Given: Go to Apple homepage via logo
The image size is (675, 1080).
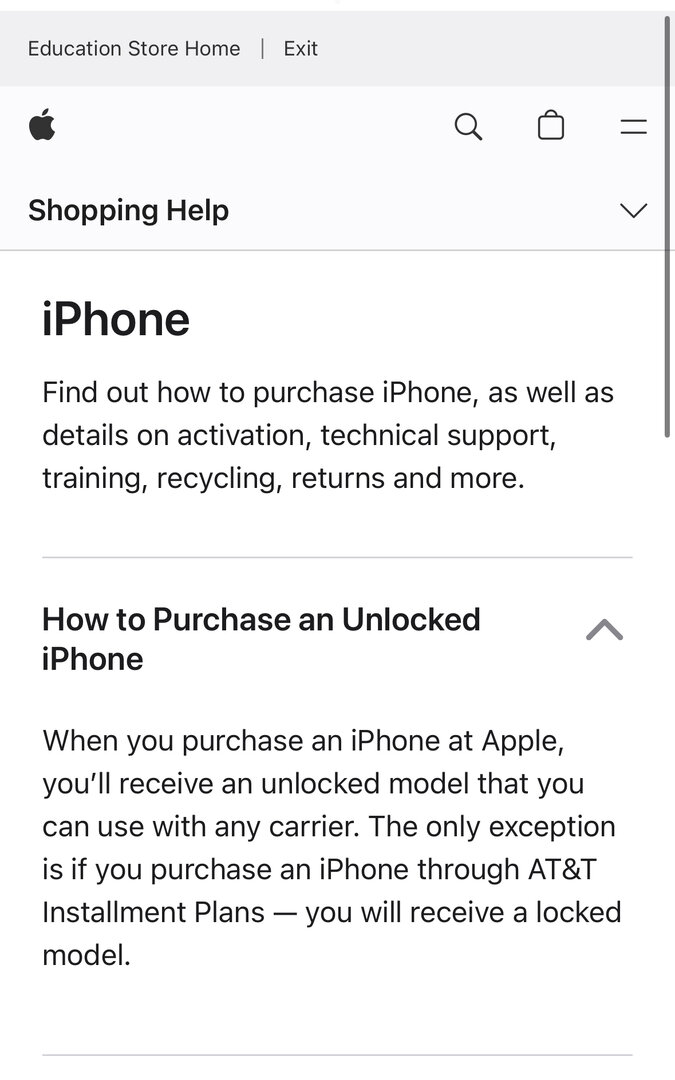Looking at the screenshot, I should 42,126.
